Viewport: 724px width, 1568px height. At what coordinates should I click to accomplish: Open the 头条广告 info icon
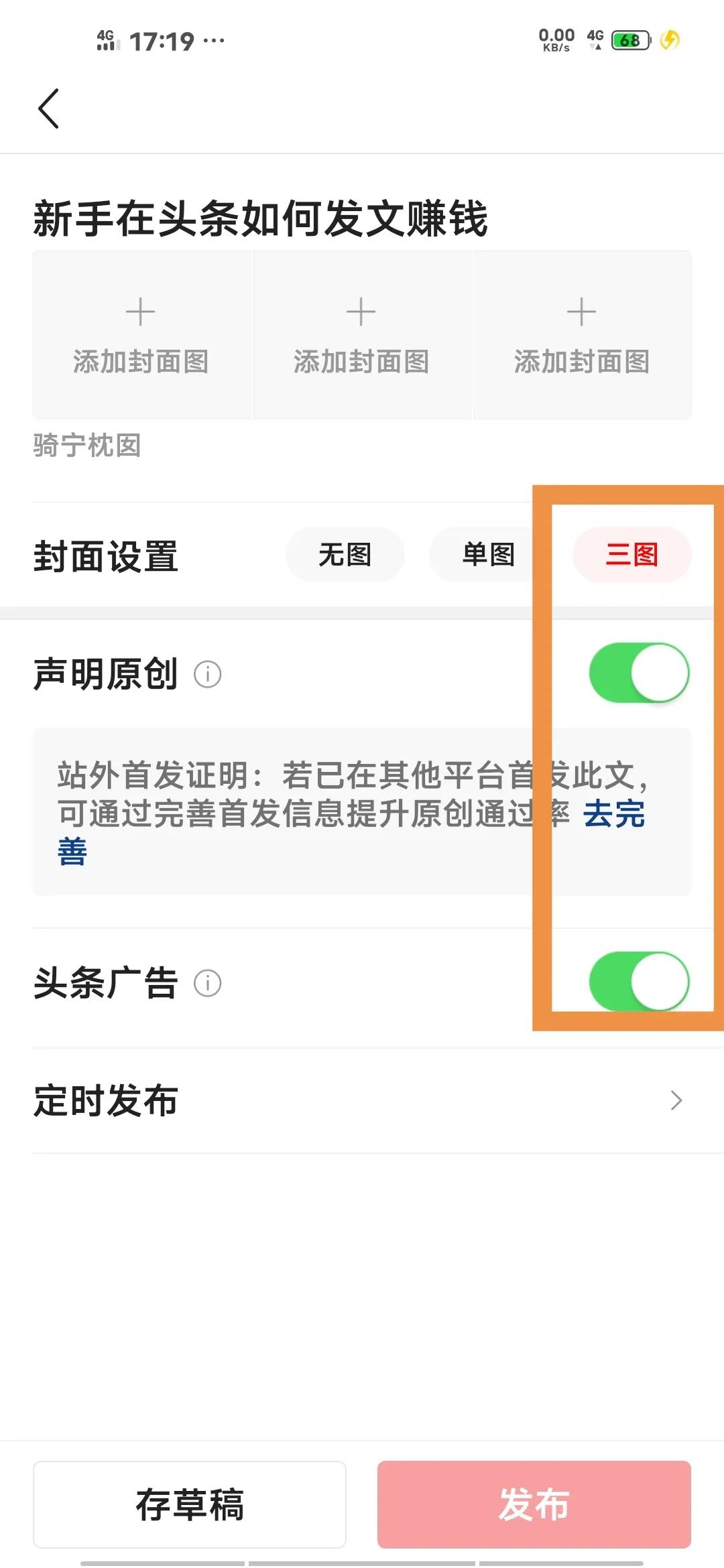(208, 983)
